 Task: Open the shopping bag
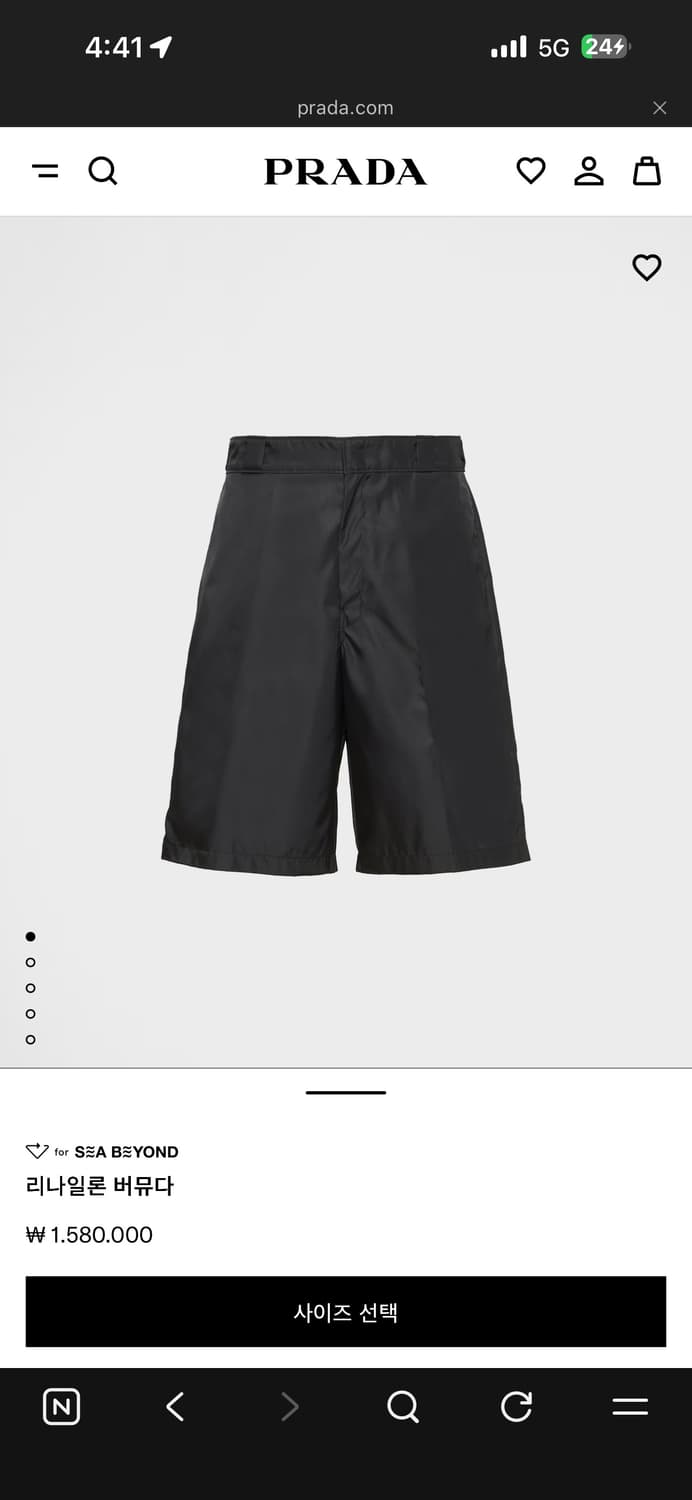647,171
